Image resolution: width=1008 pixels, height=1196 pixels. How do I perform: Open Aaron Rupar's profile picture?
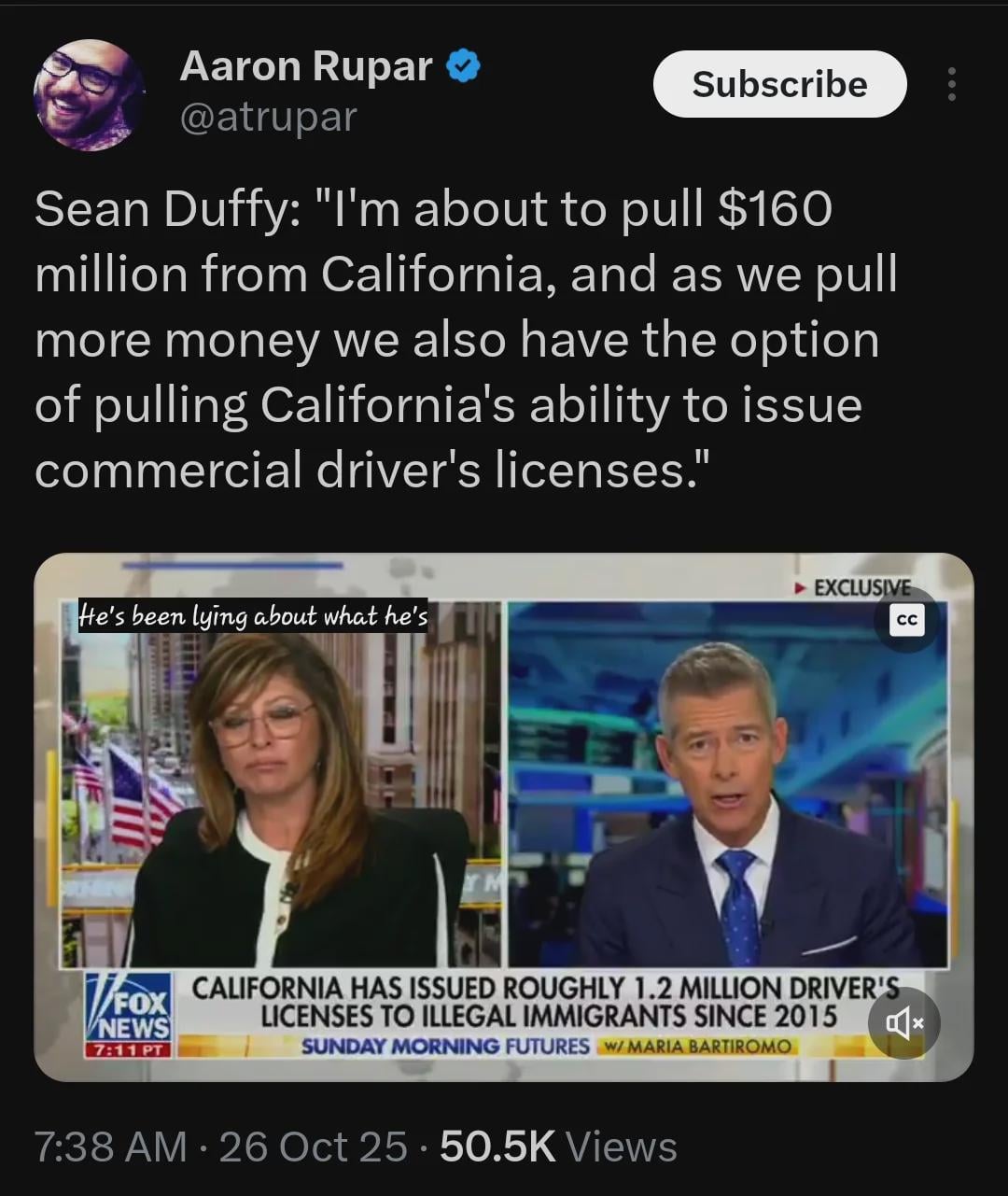(x=88, y=94)
